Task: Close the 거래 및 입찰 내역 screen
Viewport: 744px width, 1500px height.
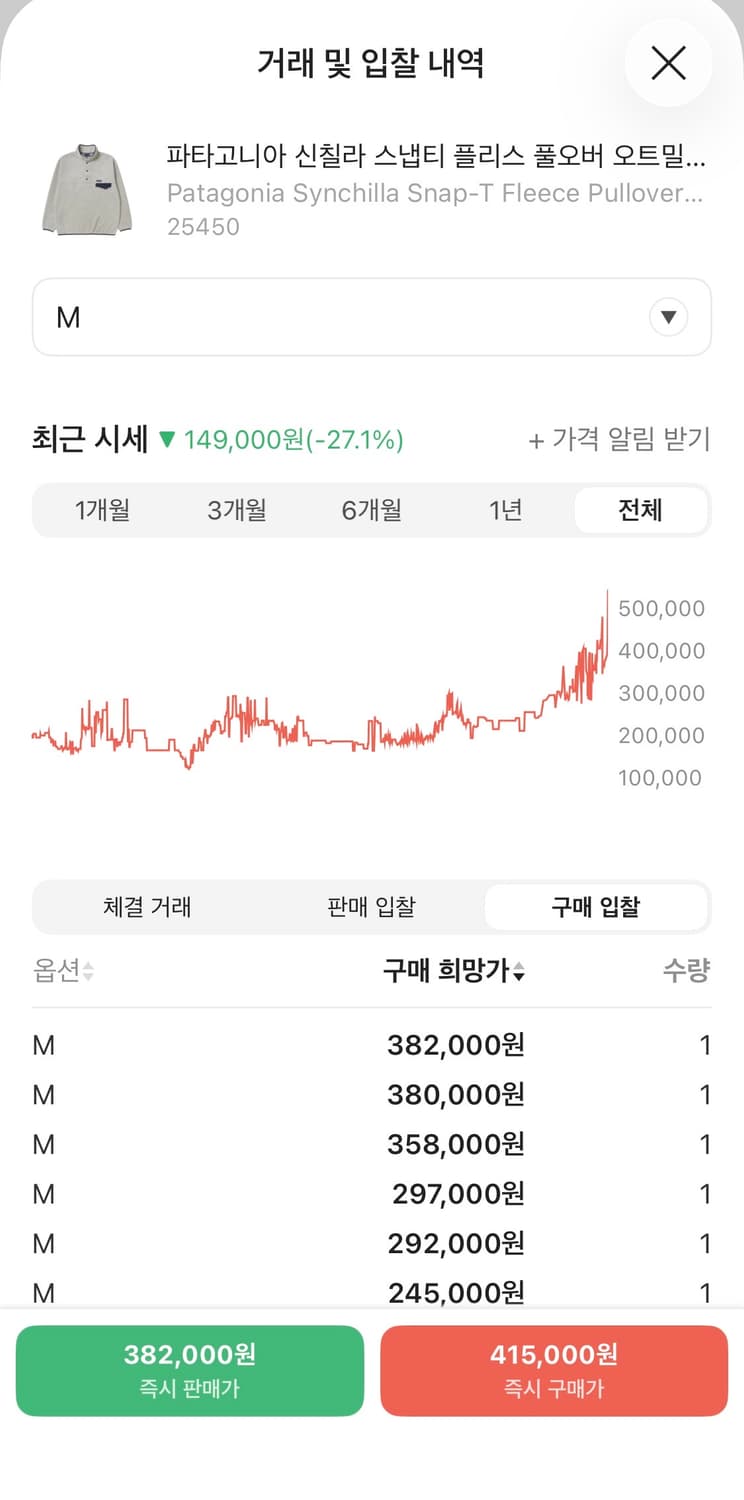Action: pos(668,62)
